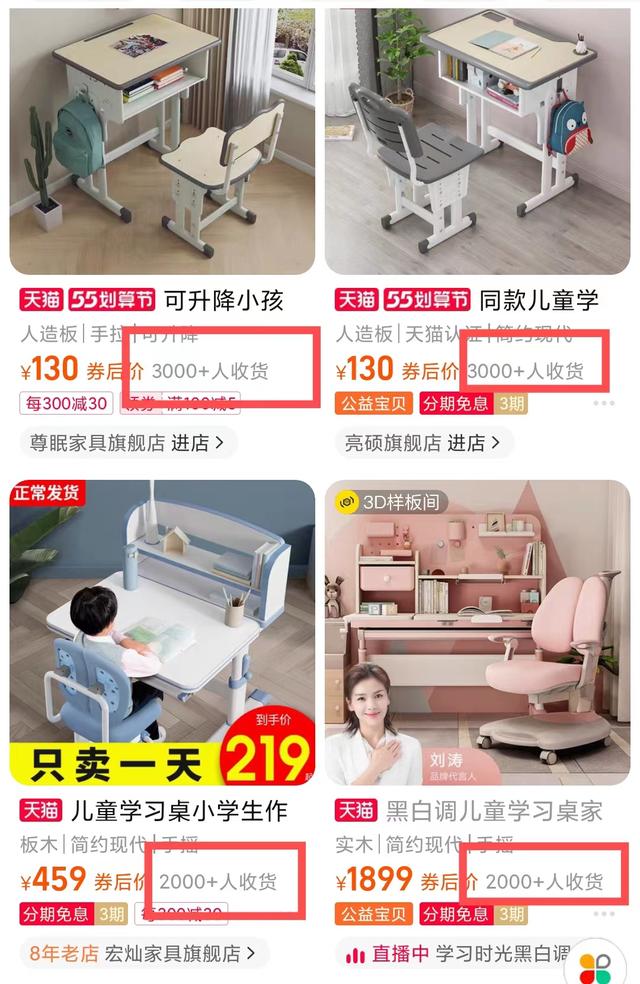Open more options on the ¥1899 item
The width and height of the screenshot is (640, 984).
[603, 914]
